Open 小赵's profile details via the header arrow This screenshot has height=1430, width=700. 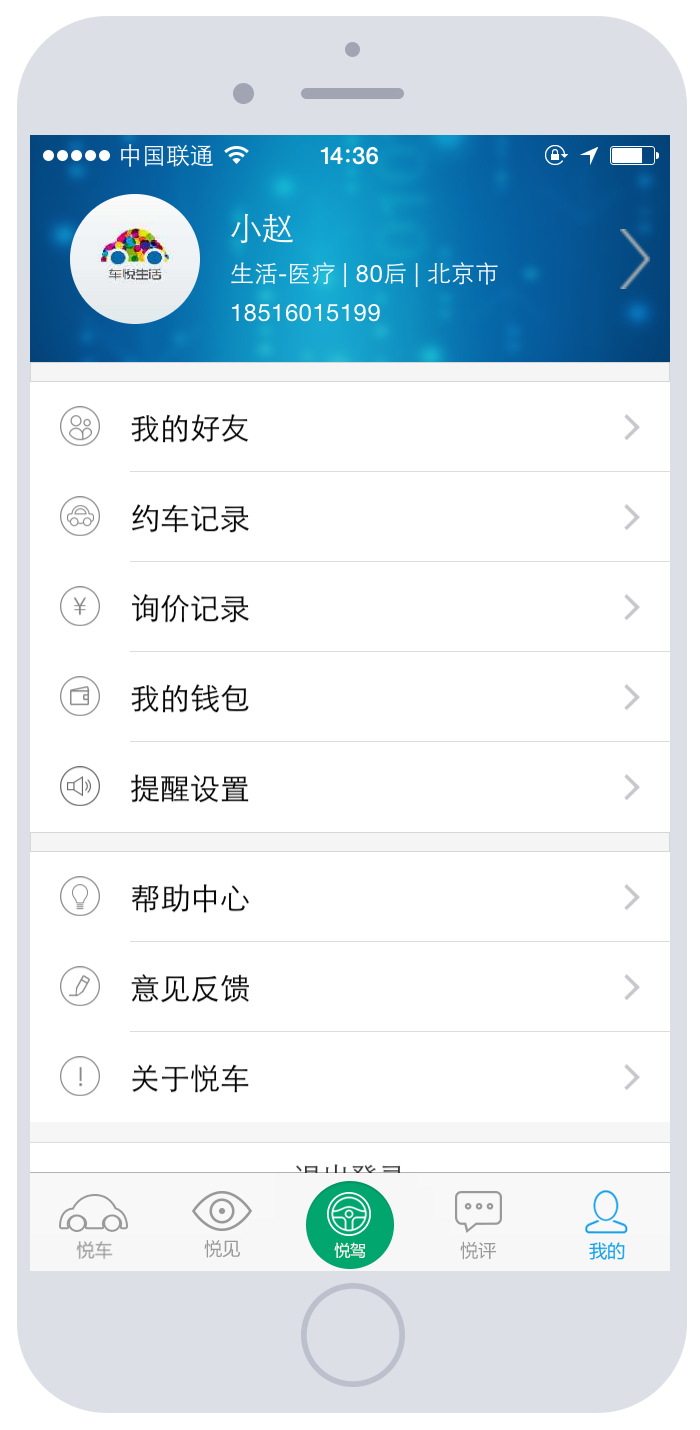pyautogui.click(x=634, y=259)
